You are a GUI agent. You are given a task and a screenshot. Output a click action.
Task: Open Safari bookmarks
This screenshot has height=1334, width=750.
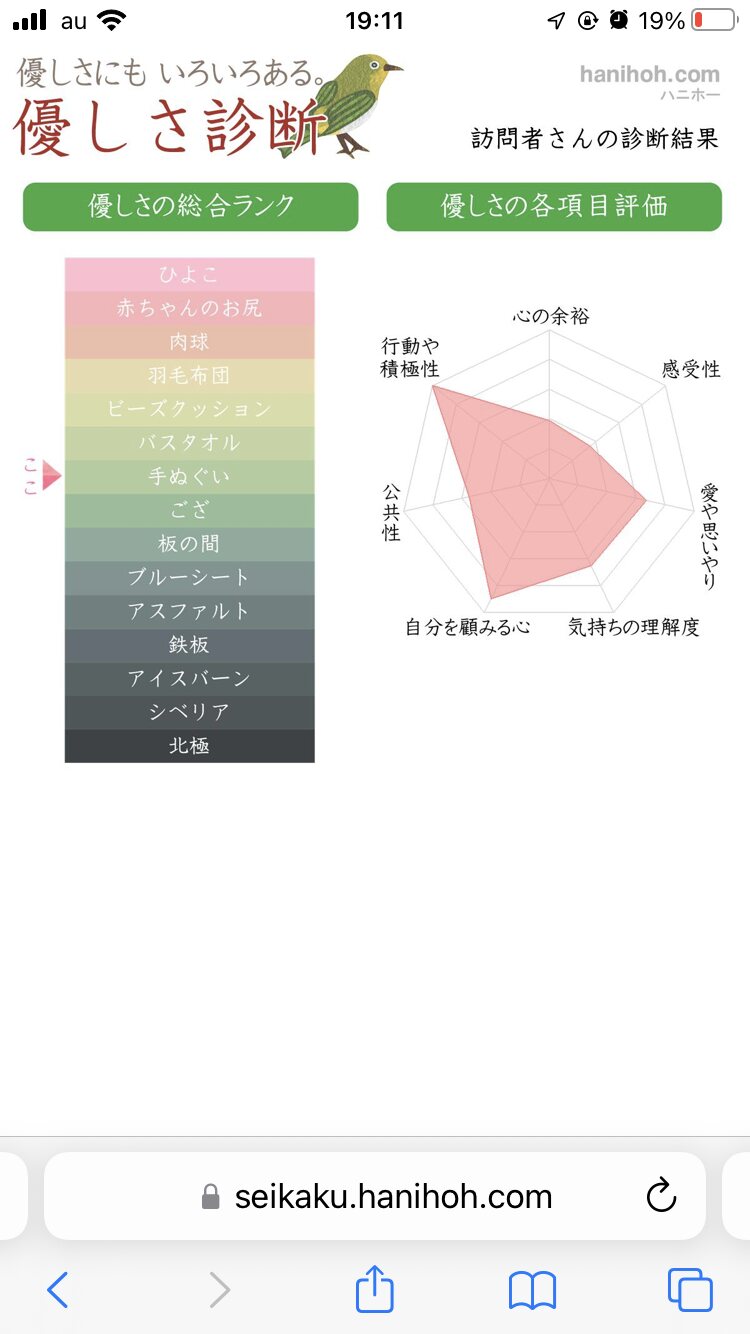pyautogui.click(x=532, y=1291)
